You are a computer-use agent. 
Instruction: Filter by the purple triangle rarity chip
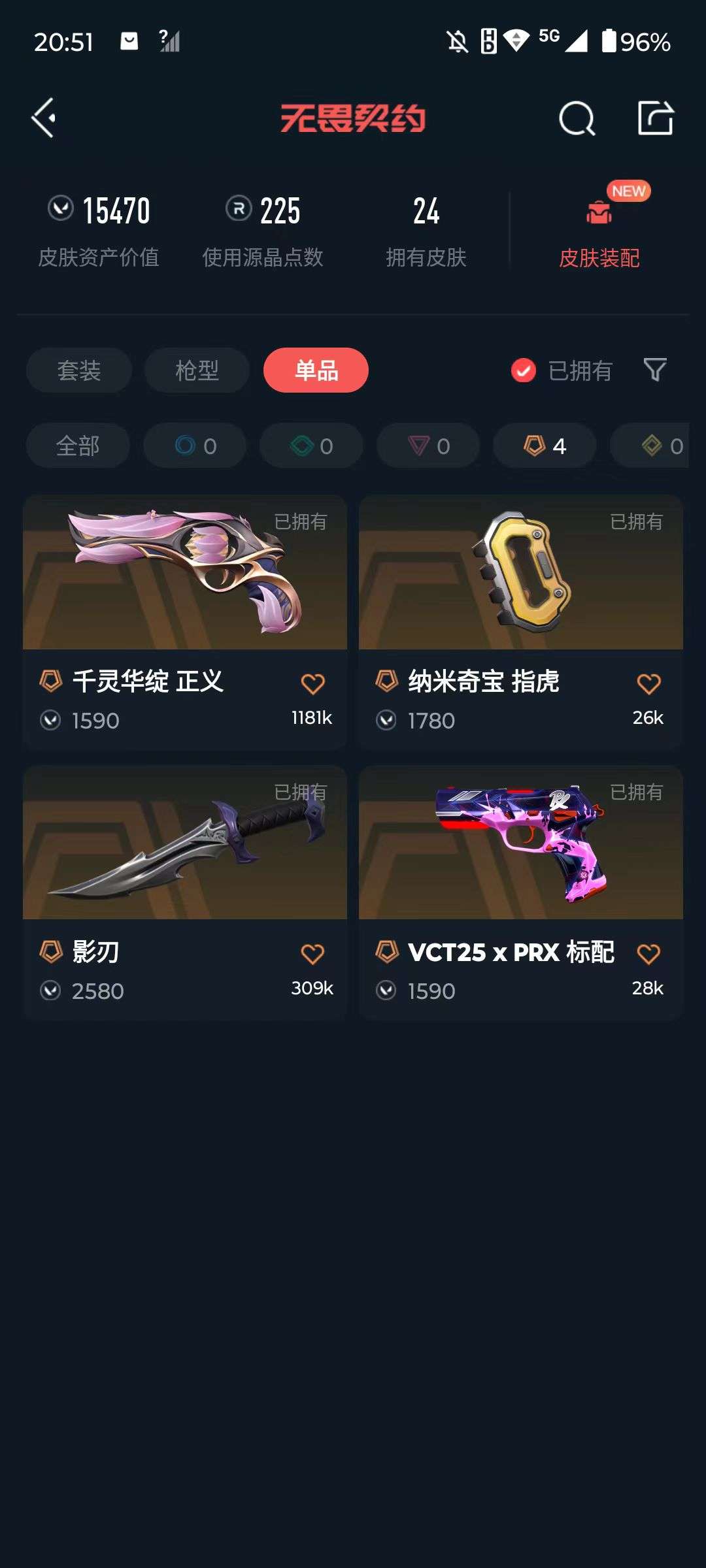click(428, 446)
